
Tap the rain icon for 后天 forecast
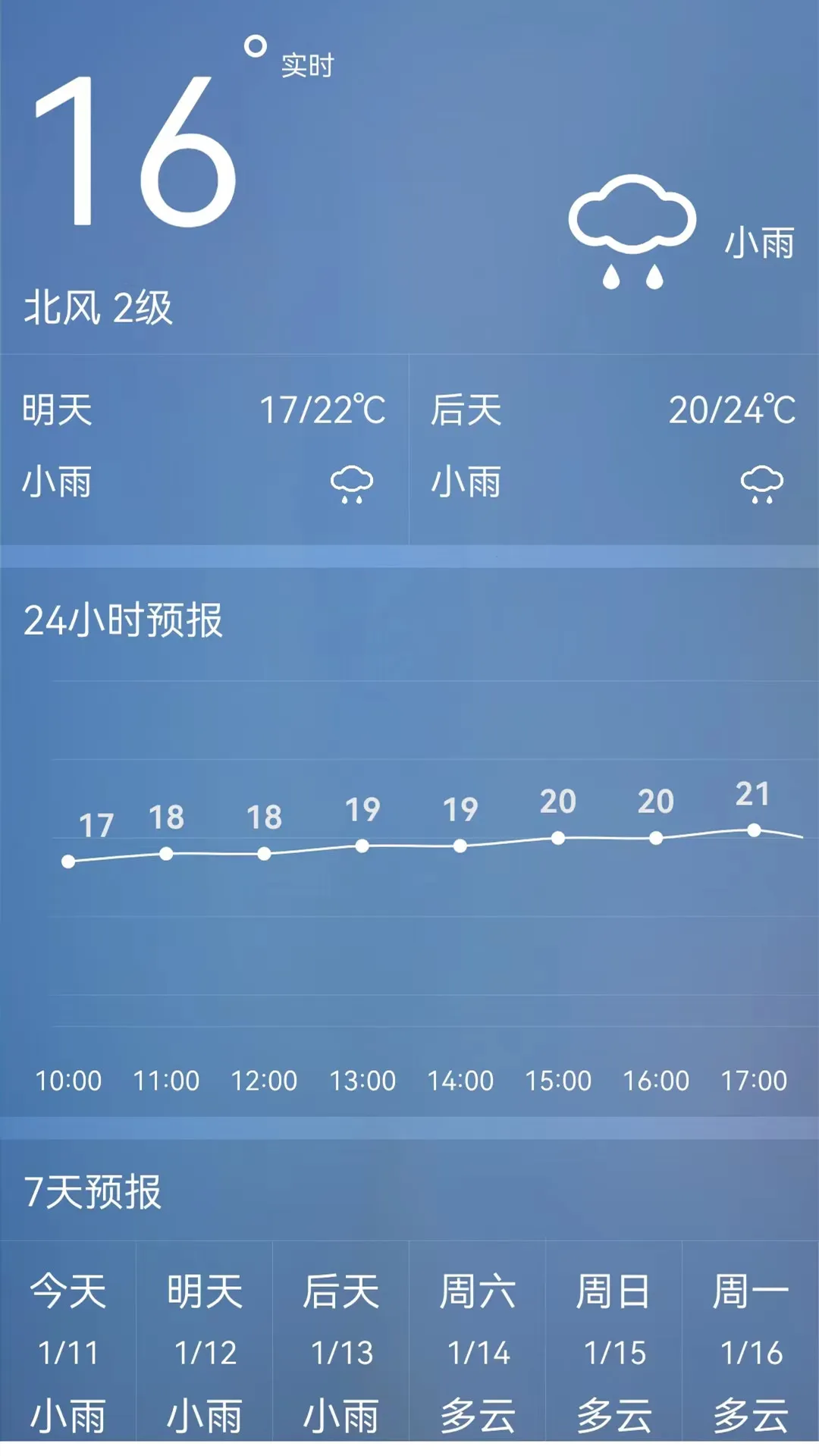coord(761,483)
